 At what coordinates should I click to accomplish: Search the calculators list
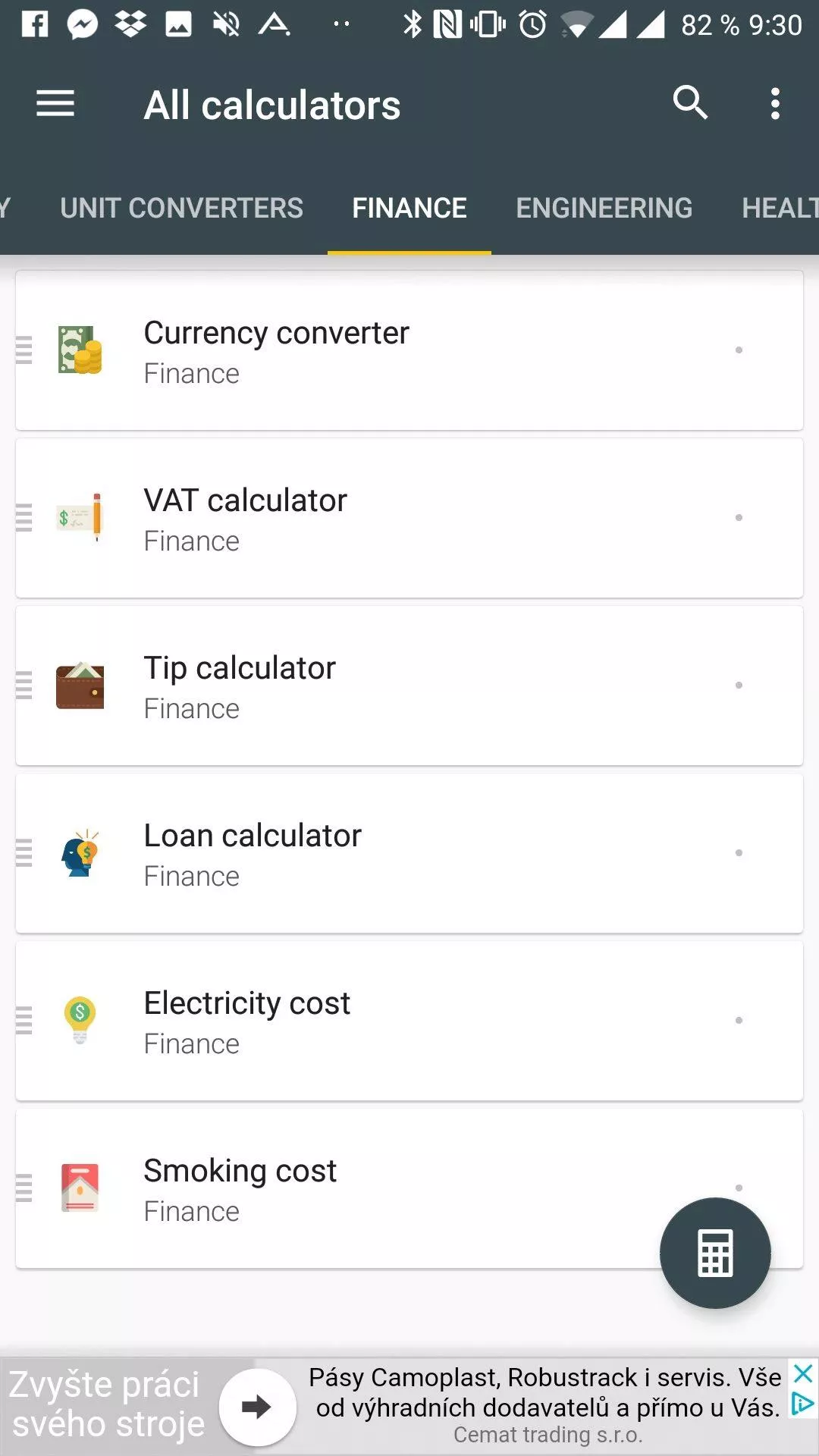[x=690, y=102]
